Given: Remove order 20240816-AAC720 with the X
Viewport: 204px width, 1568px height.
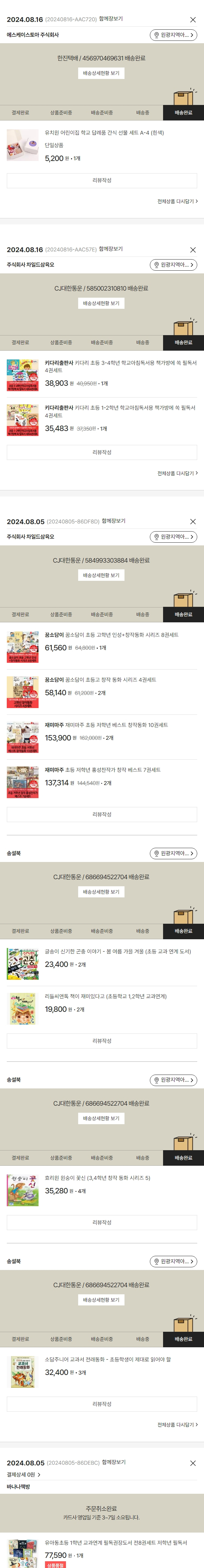Looking at the screenshot, I should point(193,20).
